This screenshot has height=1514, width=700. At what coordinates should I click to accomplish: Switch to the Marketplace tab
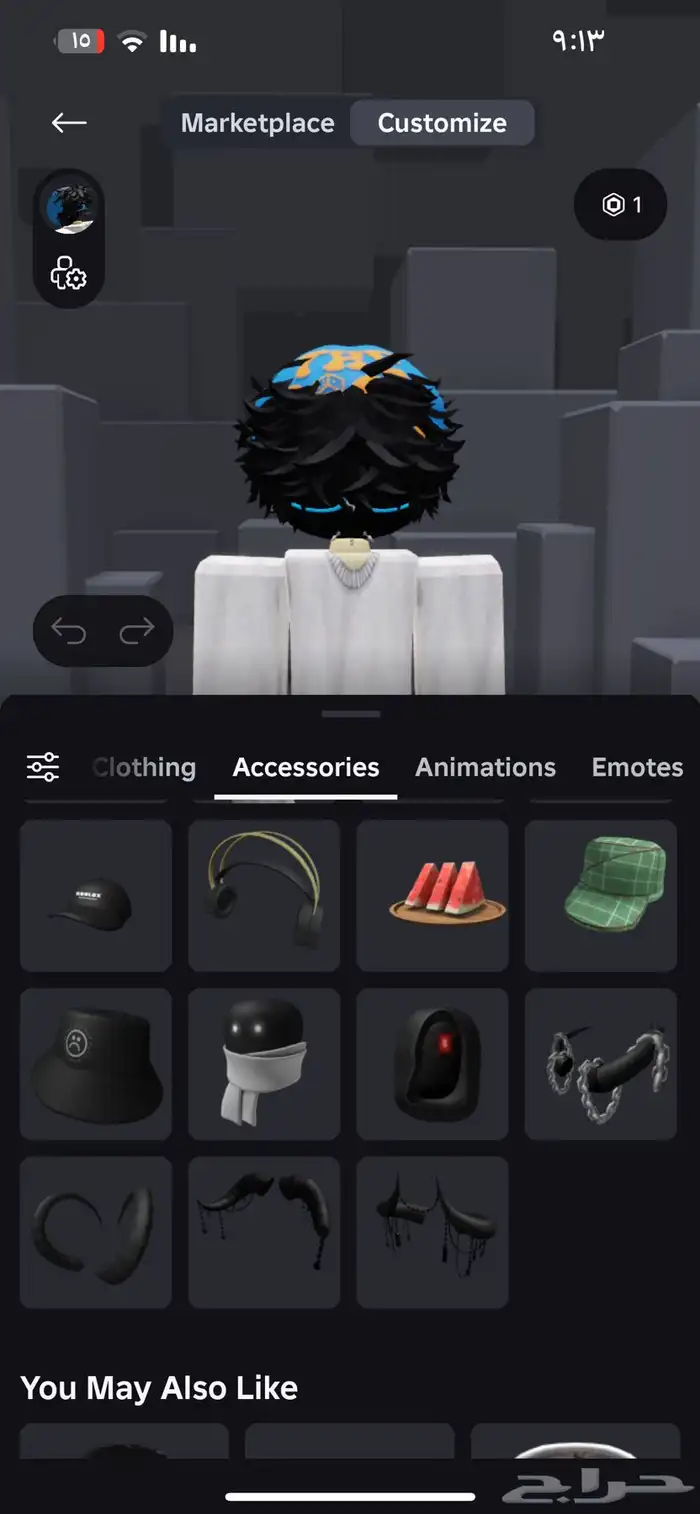(x=258, y=123)
